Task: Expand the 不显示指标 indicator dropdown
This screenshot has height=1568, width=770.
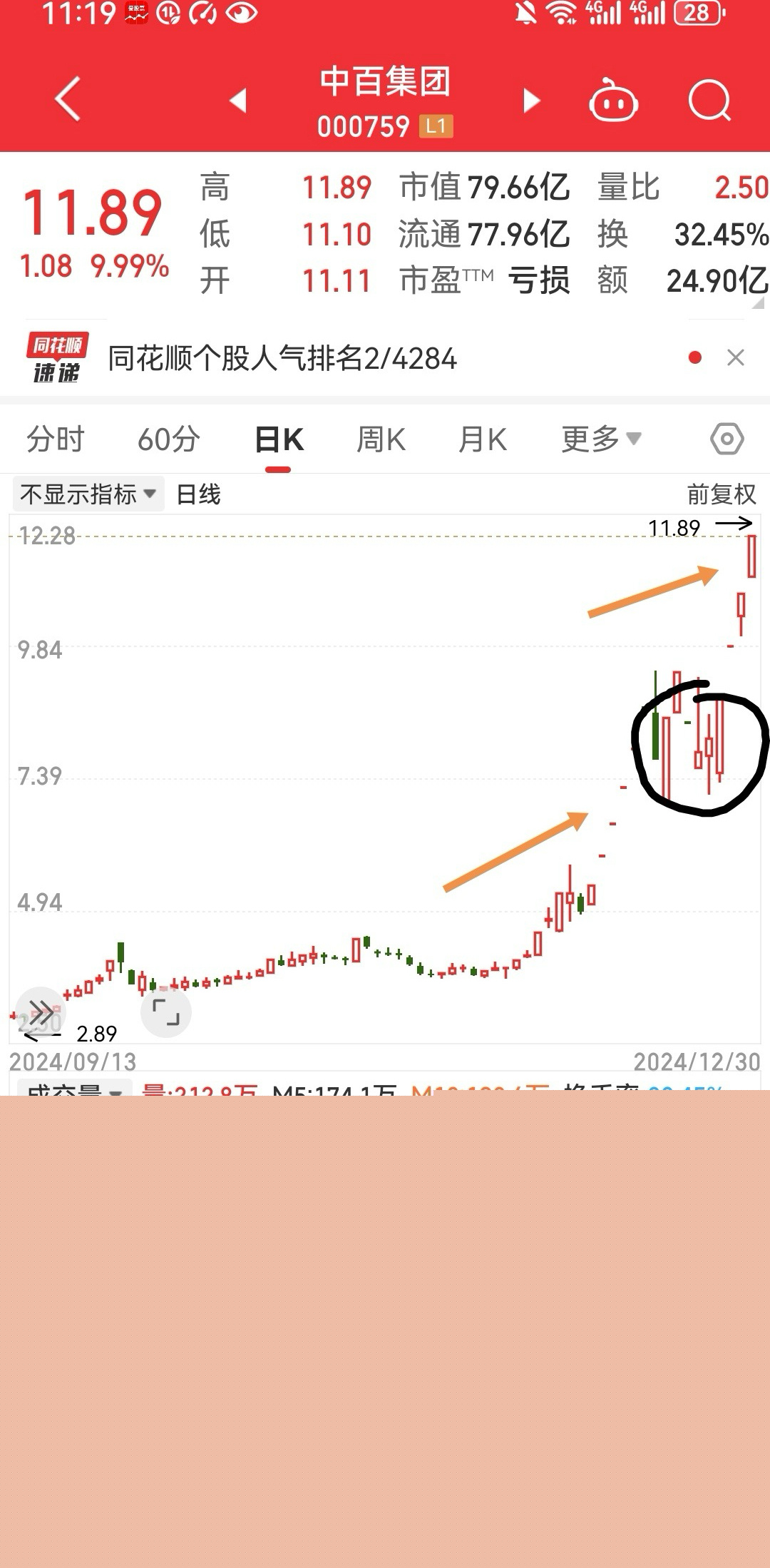Action: [x=88, y=494]
